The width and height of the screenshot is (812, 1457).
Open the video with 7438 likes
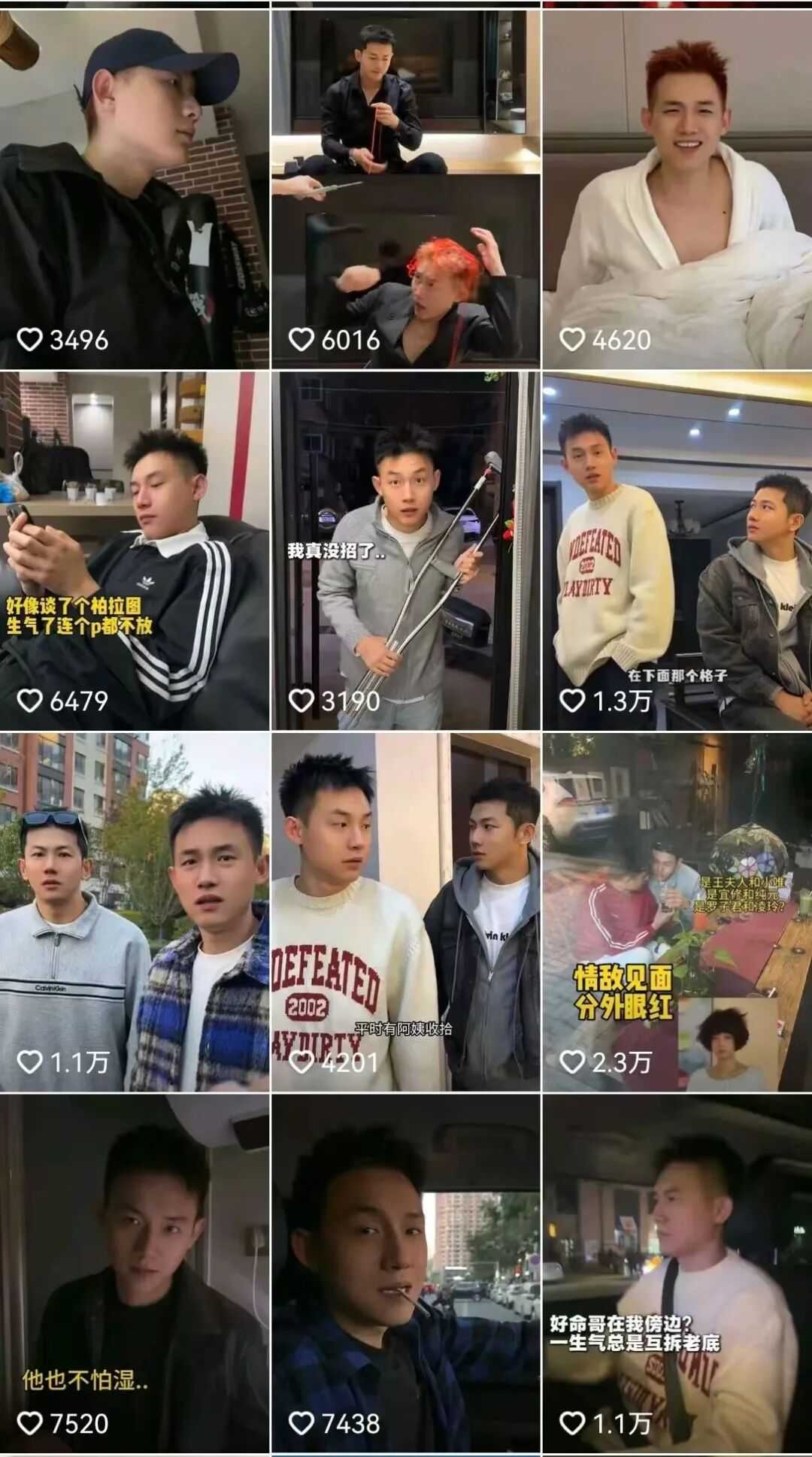405,1272
